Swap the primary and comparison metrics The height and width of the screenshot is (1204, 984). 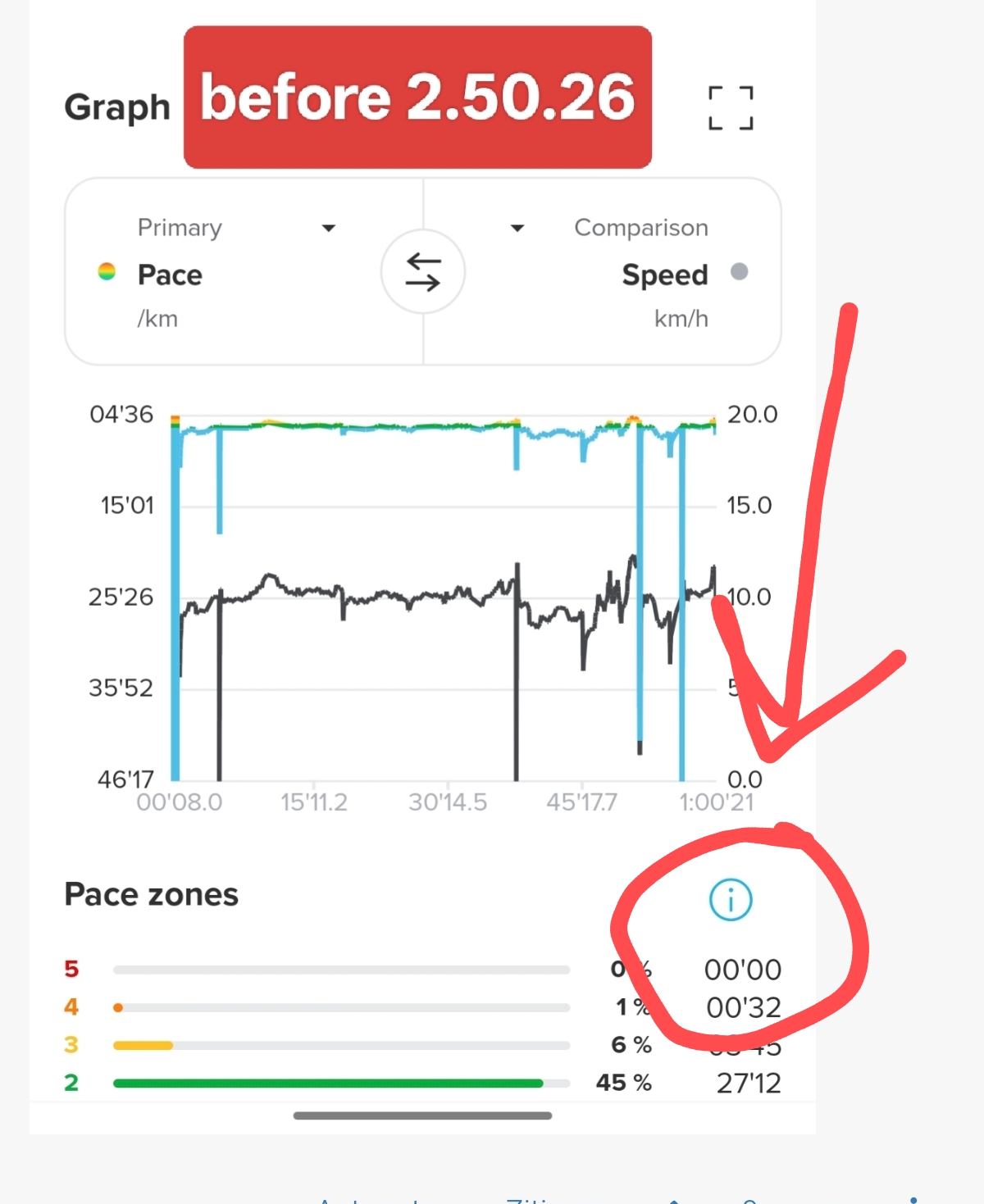tap(423, 272)
